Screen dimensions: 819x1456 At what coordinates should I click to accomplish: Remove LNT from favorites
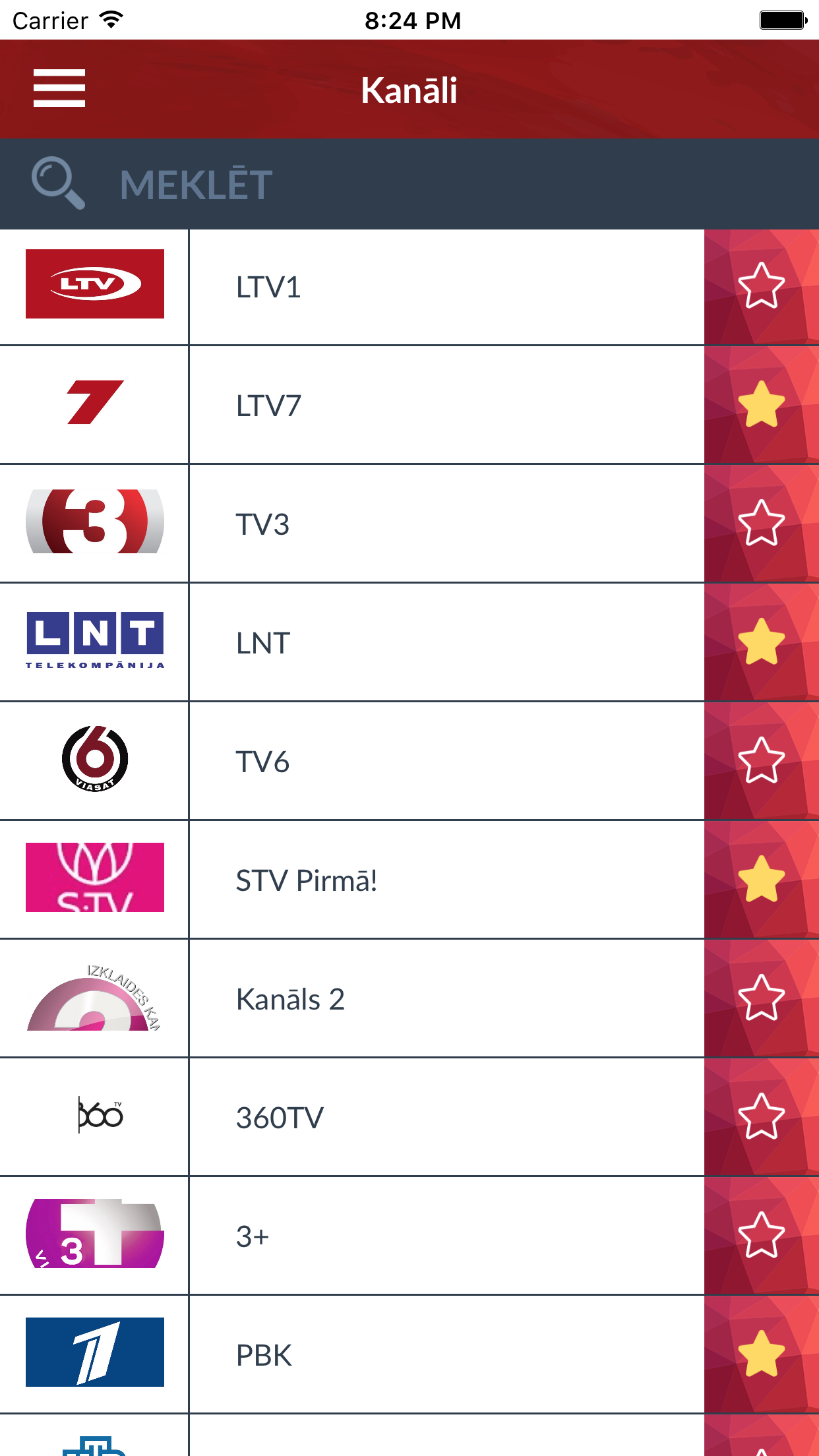[762, 642]
